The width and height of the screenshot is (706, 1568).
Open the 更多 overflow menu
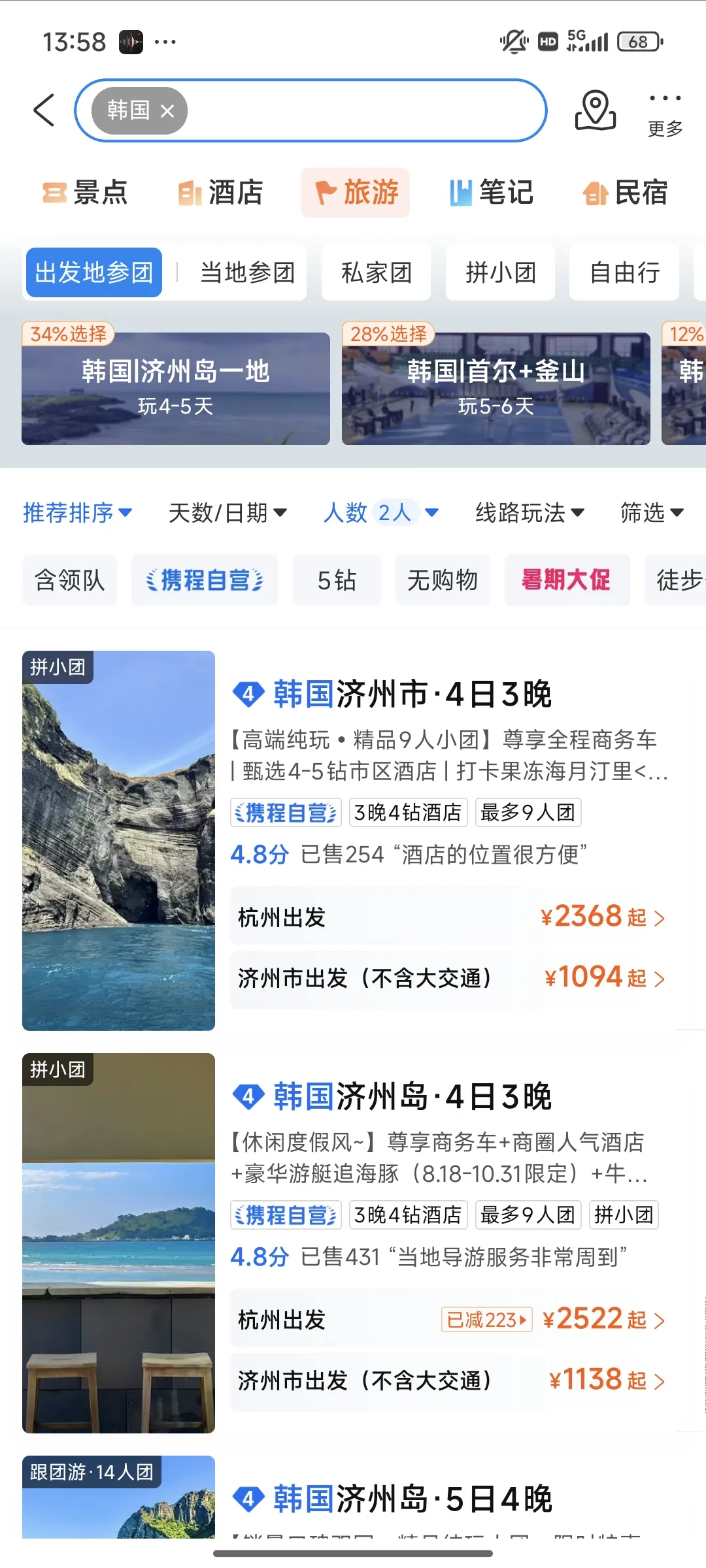point(665,111)
